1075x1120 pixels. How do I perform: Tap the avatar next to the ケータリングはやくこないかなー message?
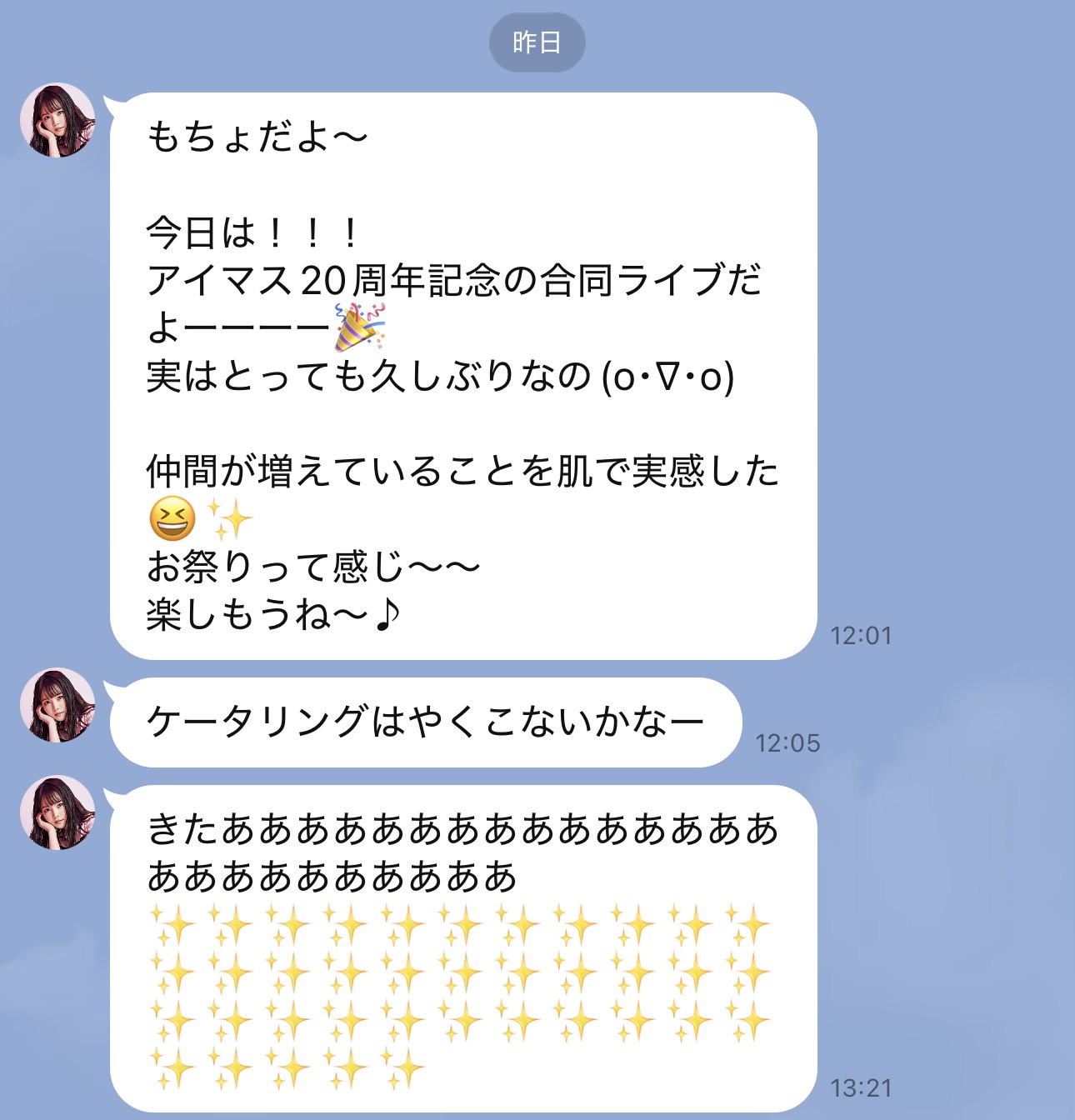point(57,705)
